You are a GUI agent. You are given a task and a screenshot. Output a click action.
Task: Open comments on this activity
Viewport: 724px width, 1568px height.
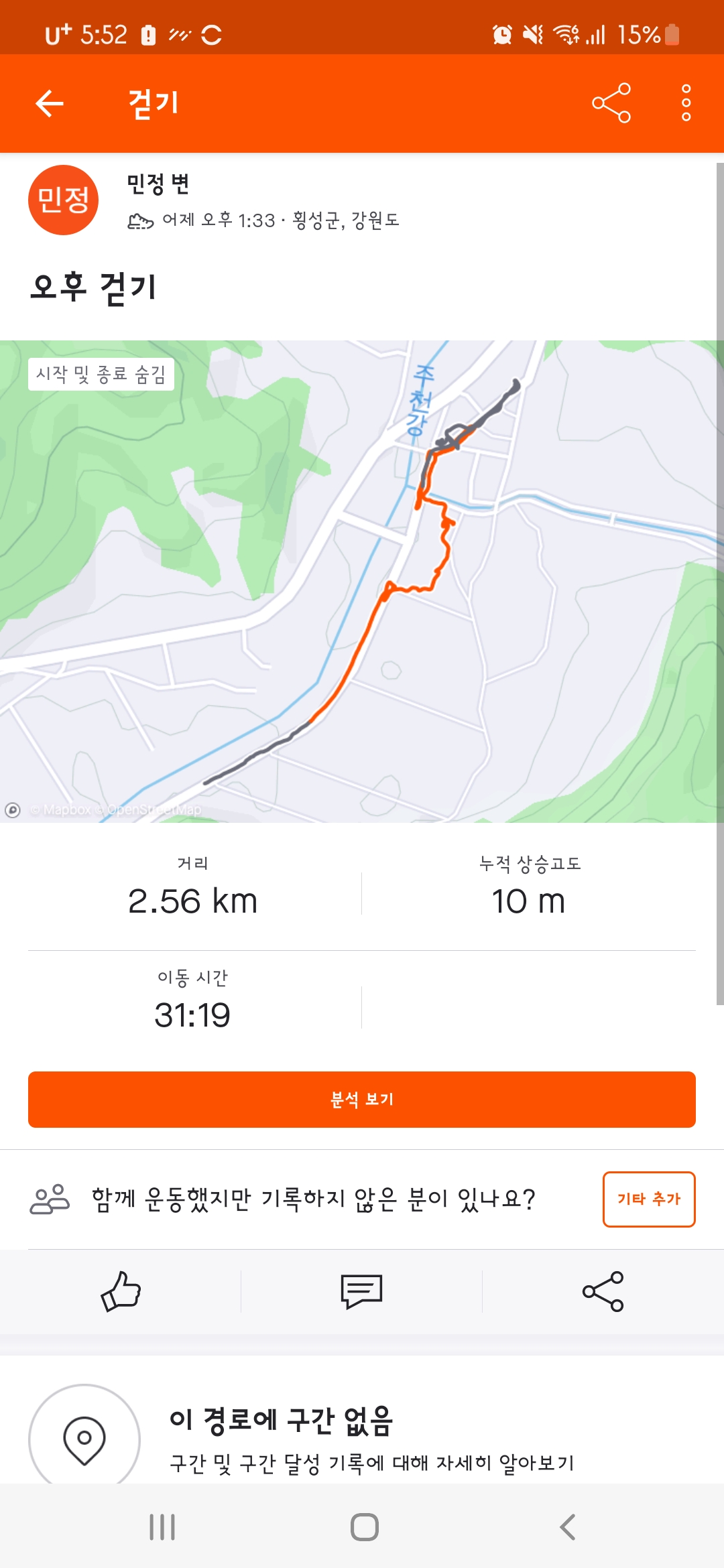click(x=361, y=1291)
